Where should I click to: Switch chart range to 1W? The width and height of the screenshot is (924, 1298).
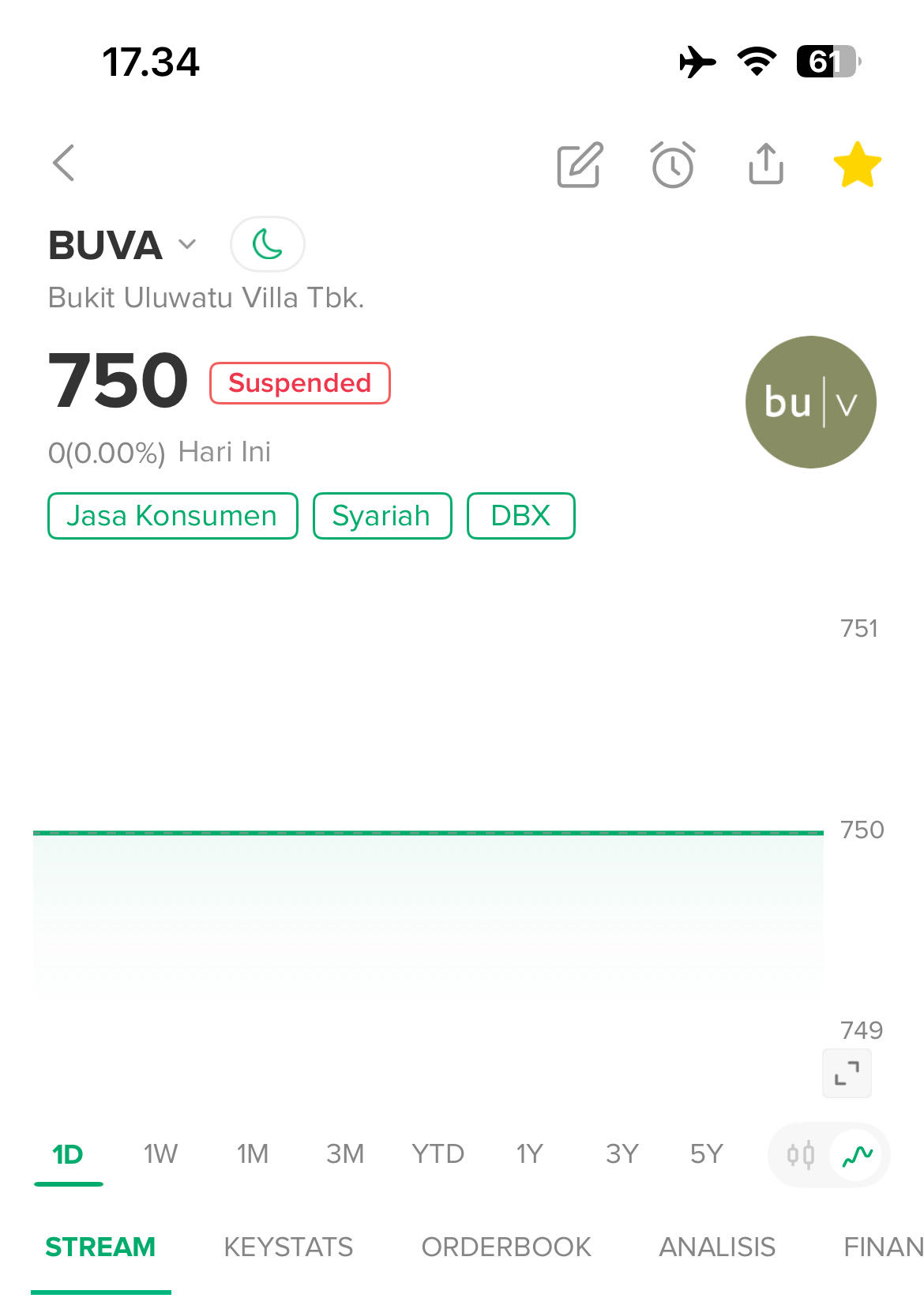pyautogui.click(x=160, y=1154)
